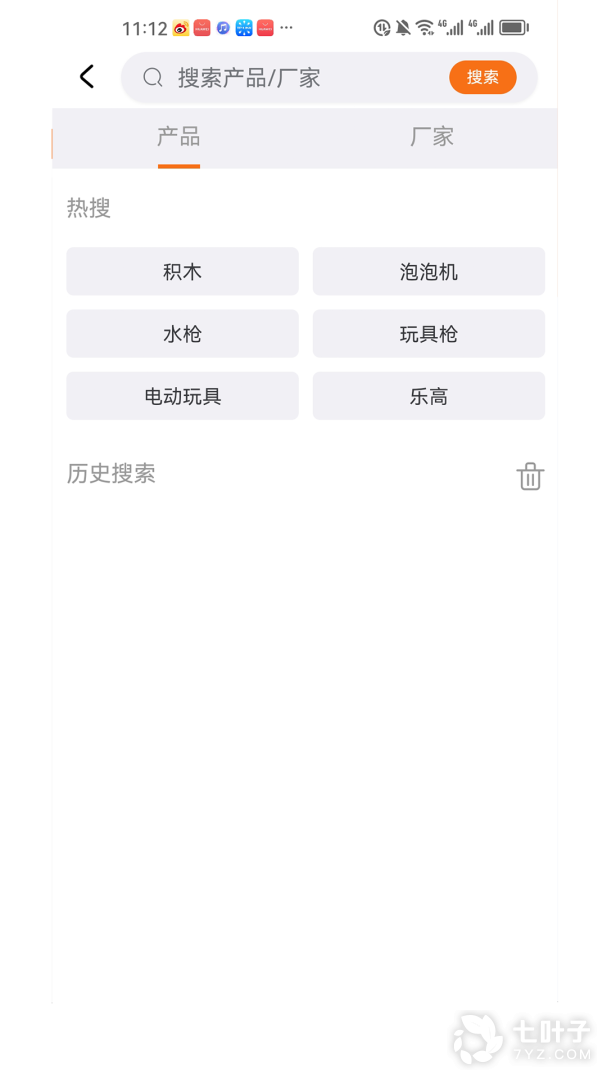Switch to the 厂家 tab
607x1080 pixels.
432,137
